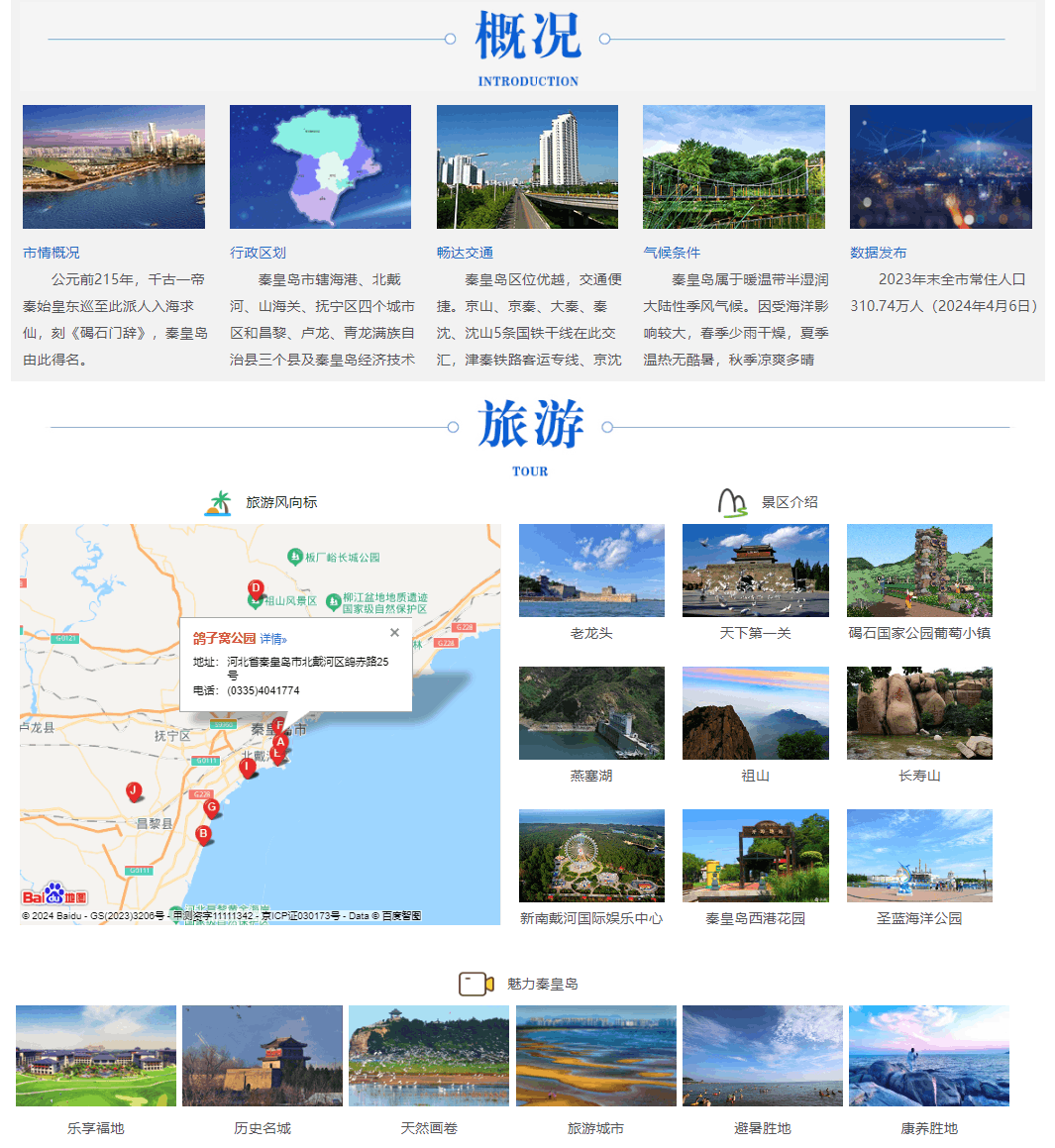Close the 鸽子窝公园 map popup
Viewport: 1055px width, 1148px height.
tap(394, 633)
